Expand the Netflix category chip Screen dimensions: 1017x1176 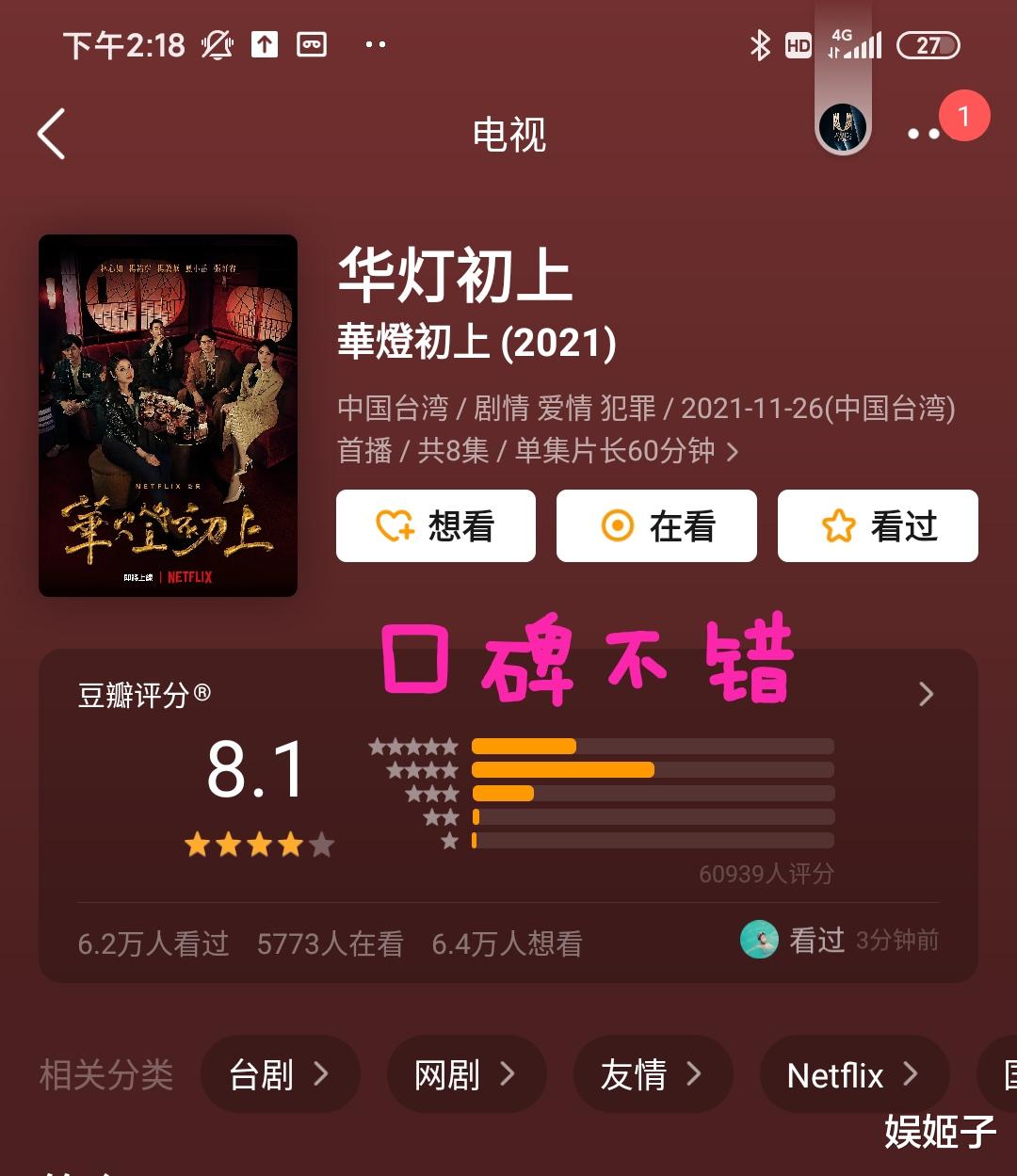(853, 1074)
